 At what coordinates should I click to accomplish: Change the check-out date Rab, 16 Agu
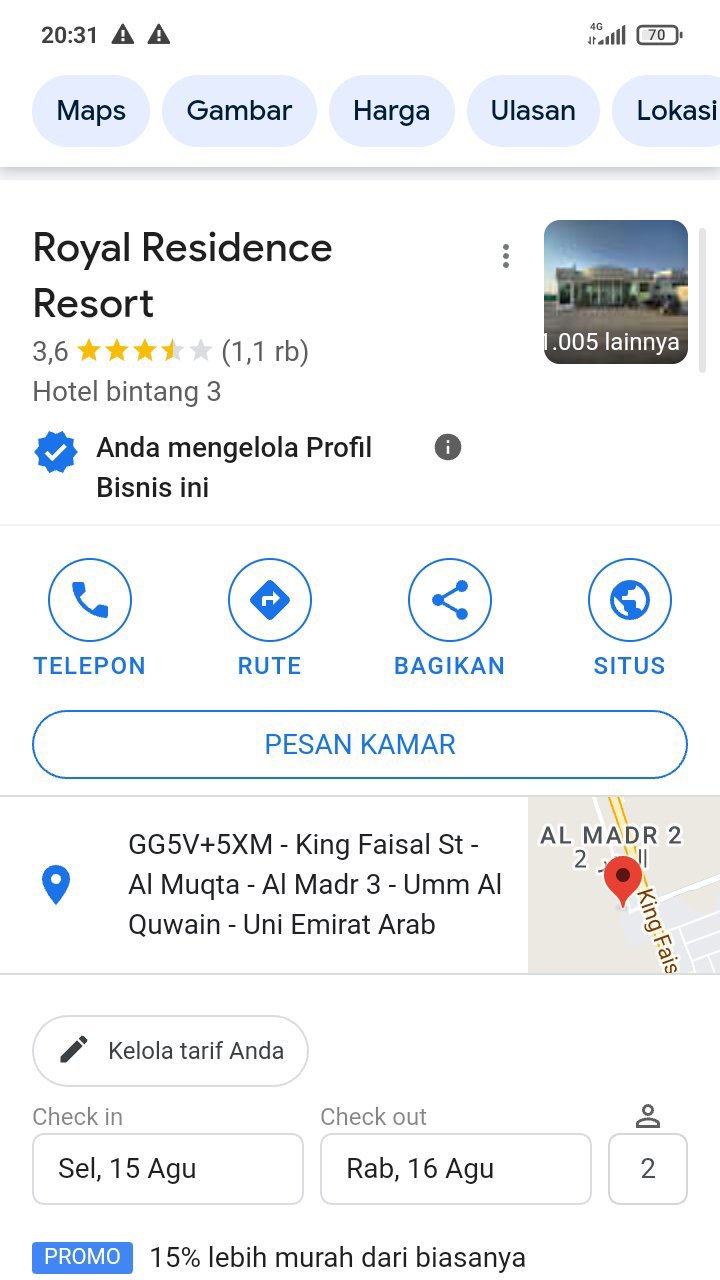pos(456,1168)
